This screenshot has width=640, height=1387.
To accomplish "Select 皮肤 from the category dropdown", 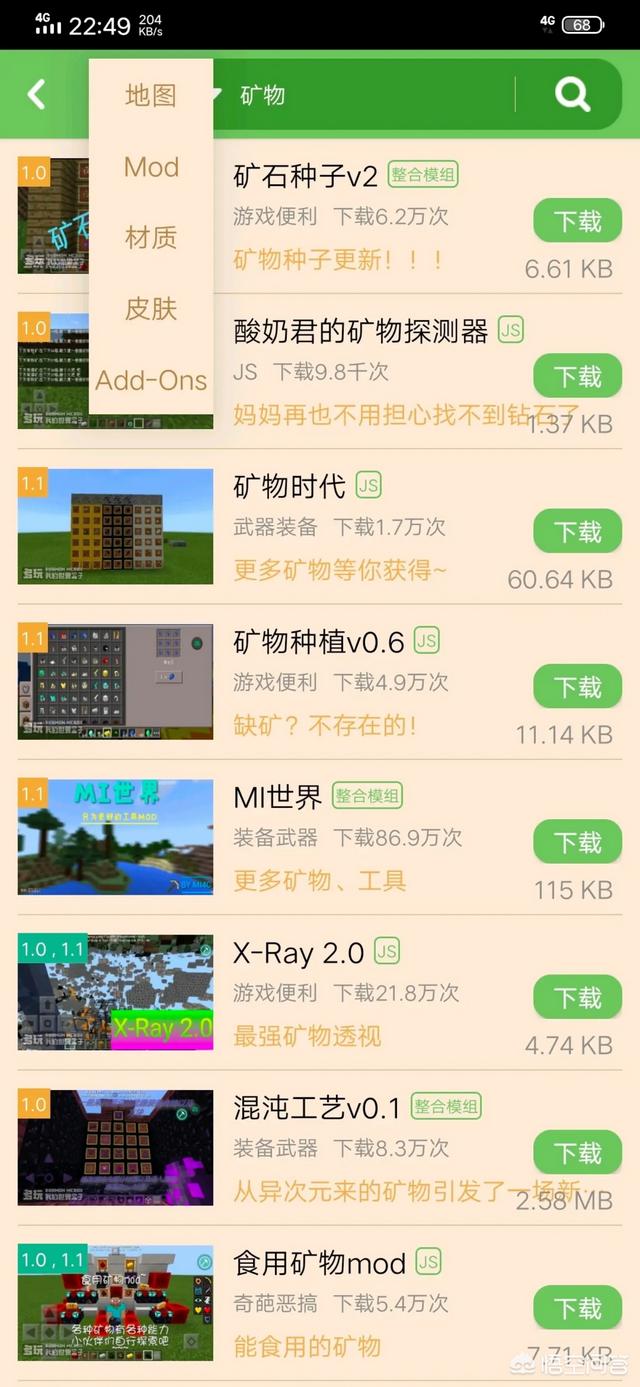I will pyautogui.click(x=151, y=309).
